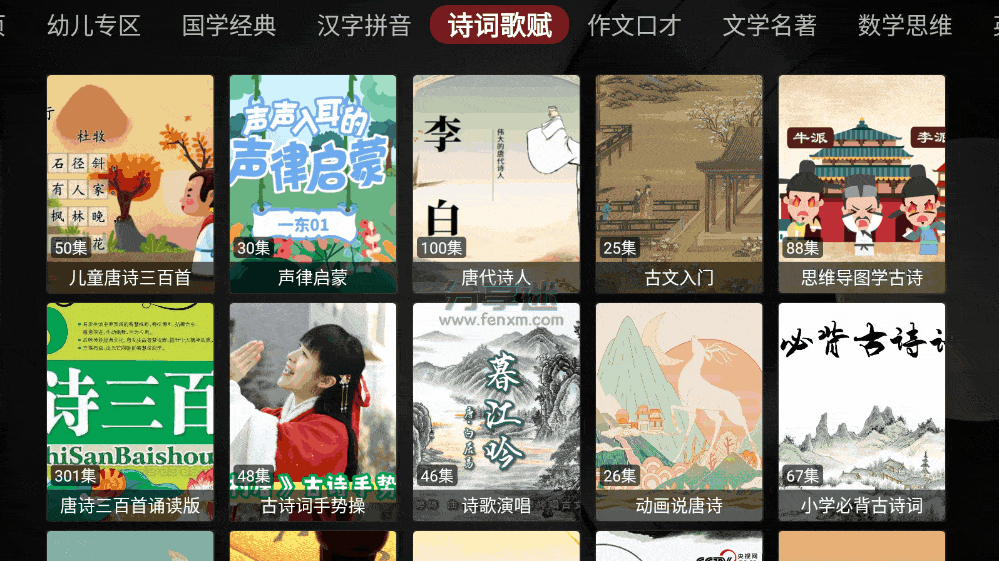Open the 声律启蒙 course card
The width and height of the screenshot is (999, 561).
coord(313,184)
